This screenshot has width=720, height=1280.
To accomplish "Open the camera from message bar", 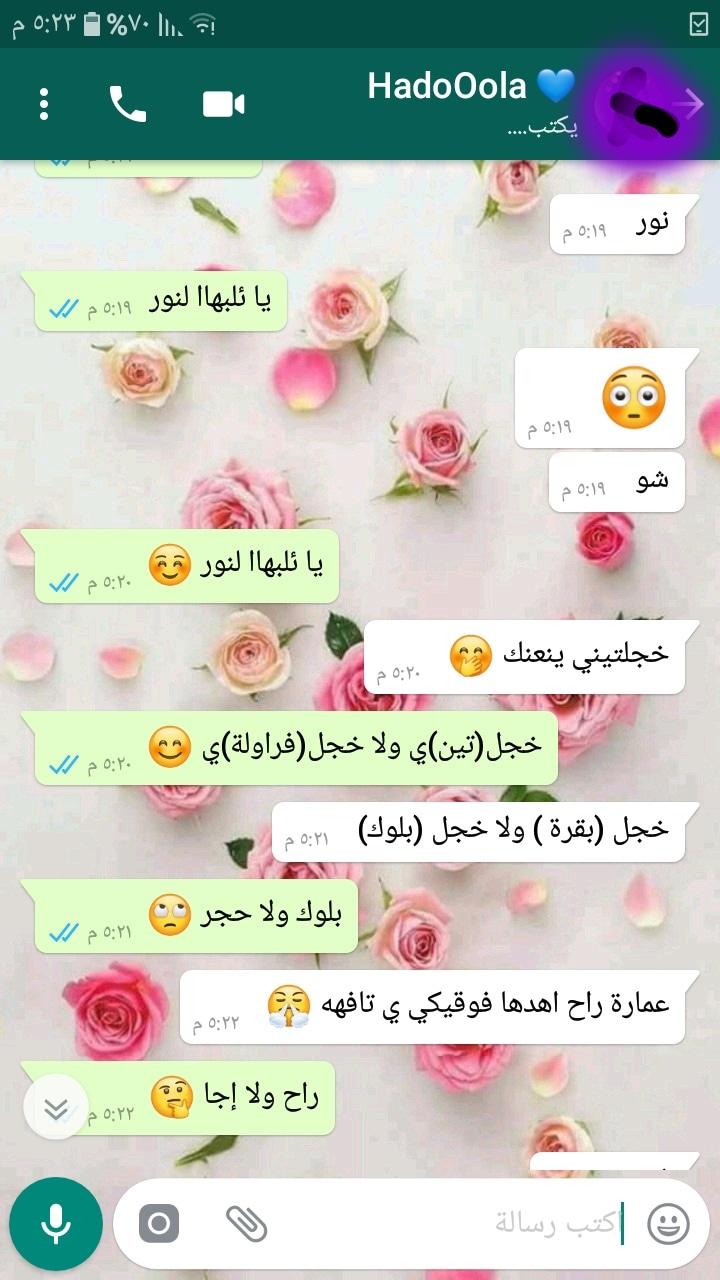I will point(159,1223).
